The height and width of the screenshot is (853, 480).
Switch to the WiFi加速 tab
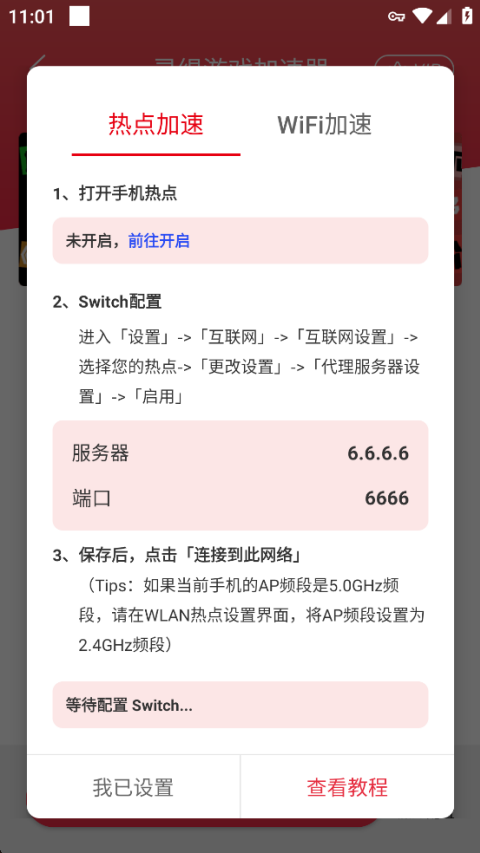(x=324, y=125)
